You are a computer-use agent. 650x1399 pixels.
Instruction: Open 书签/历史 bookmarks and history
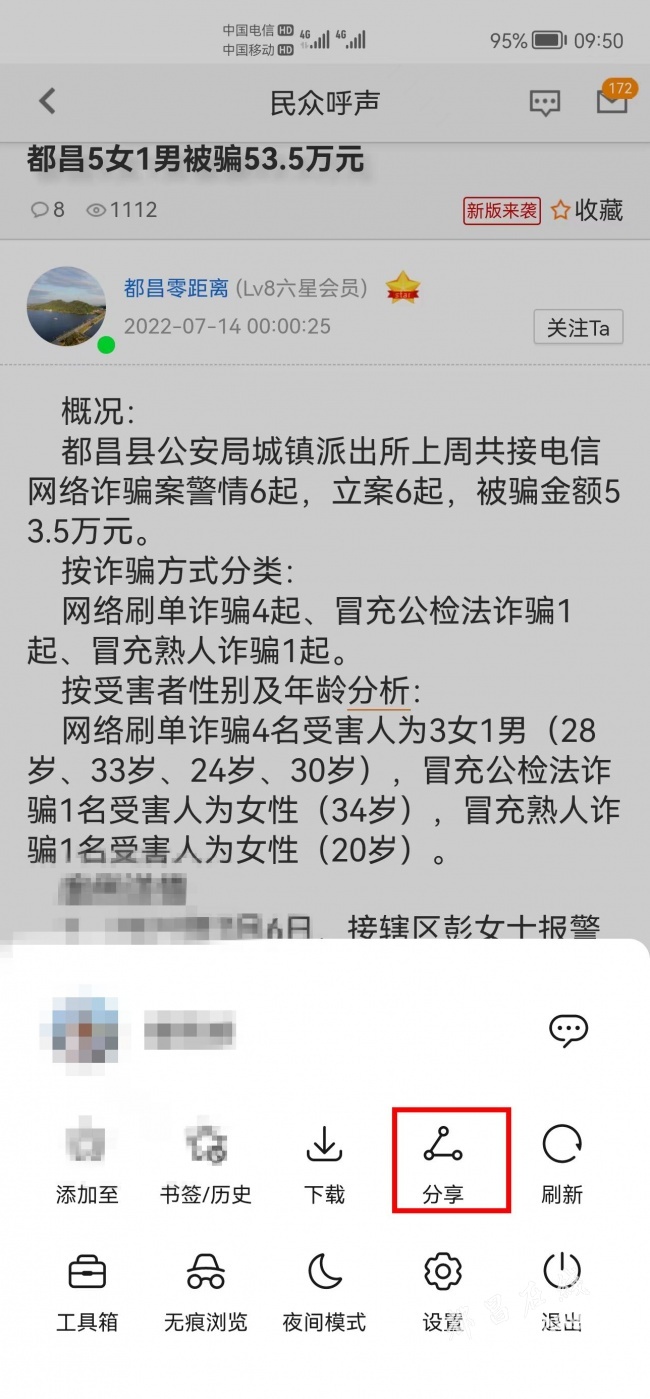[x=206, y=1163]
